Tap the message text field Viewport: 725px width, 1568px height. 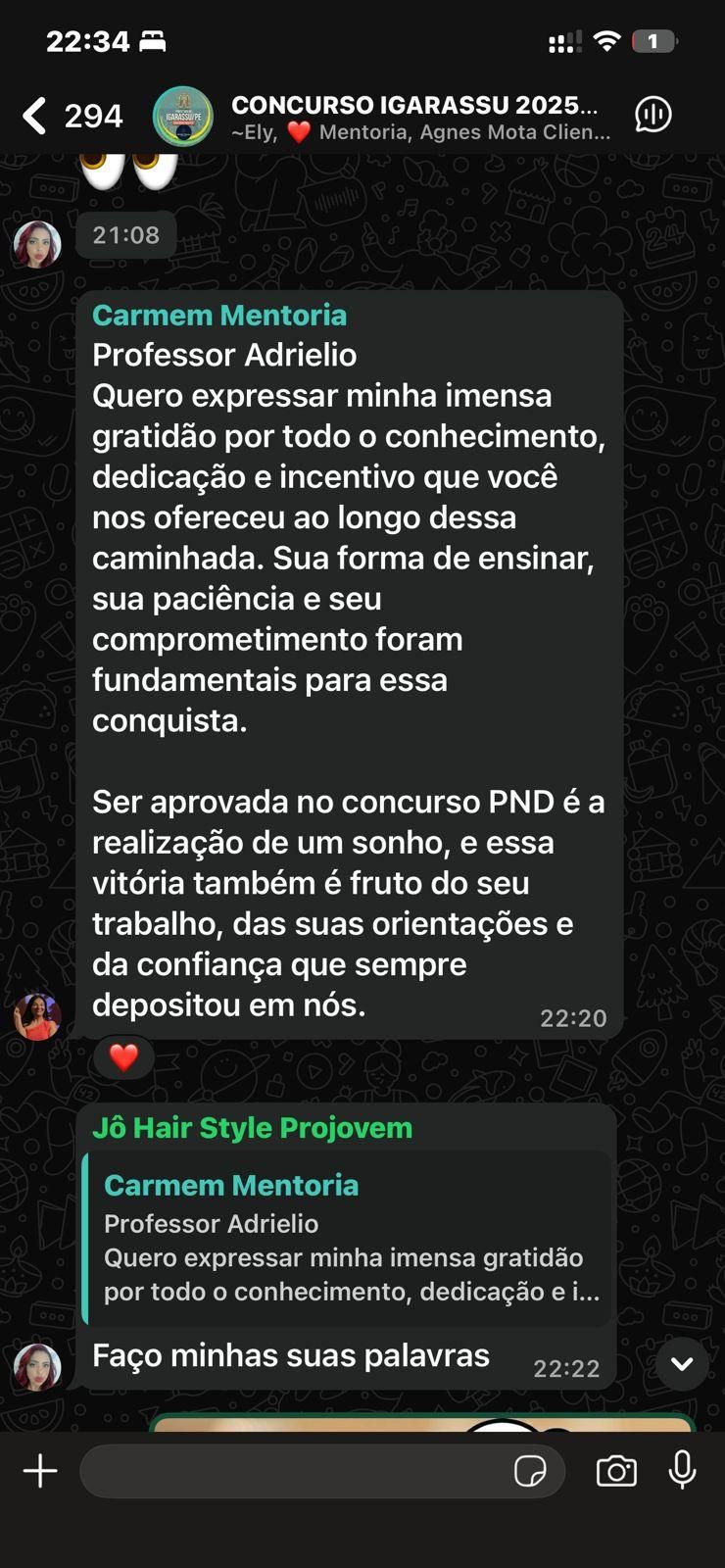(x=294, y=1471)
